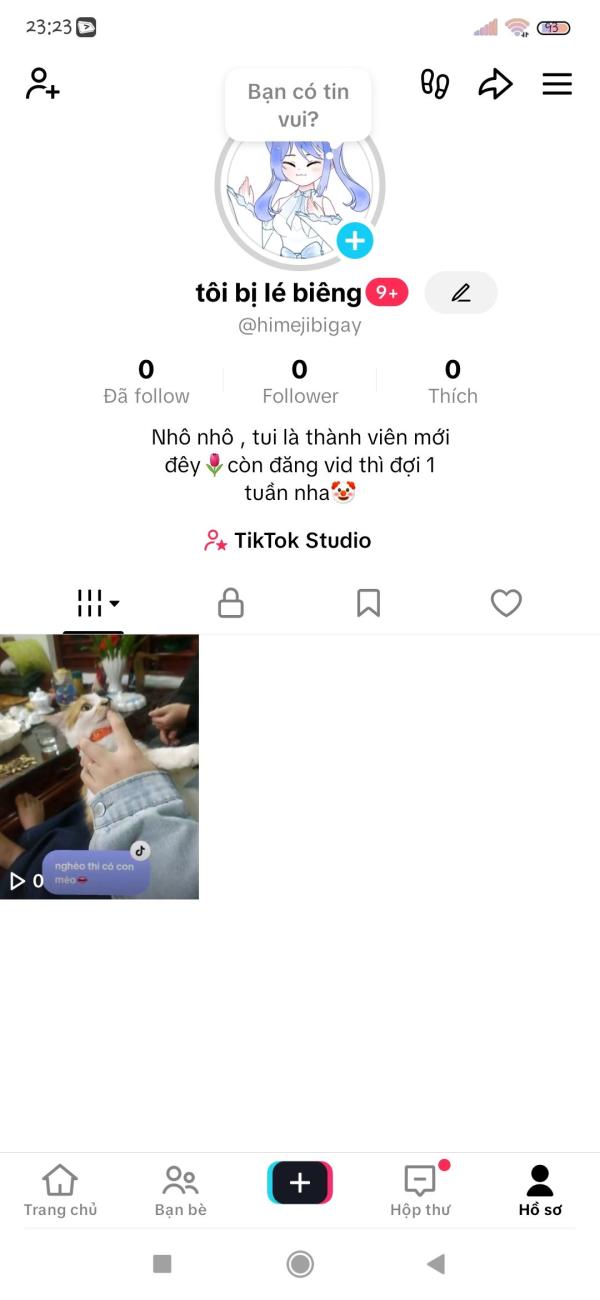The image size is (600, 1300).
Task: Switch to the private videos lock tab
Action: pos(231,603)
